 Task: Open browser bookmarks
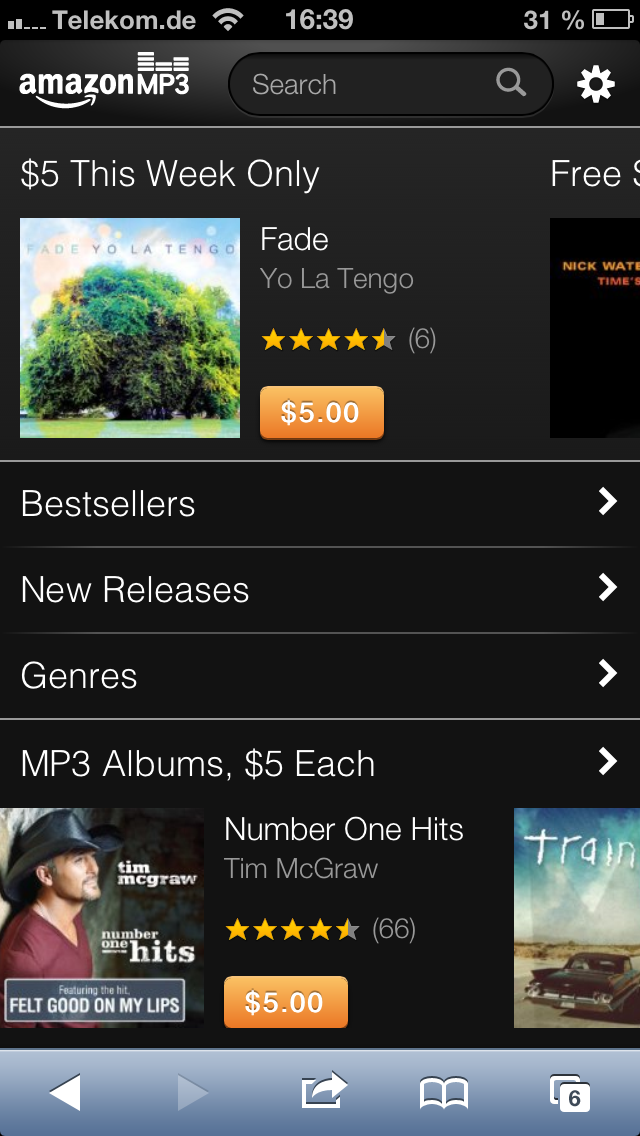[x=444, y=1093]
